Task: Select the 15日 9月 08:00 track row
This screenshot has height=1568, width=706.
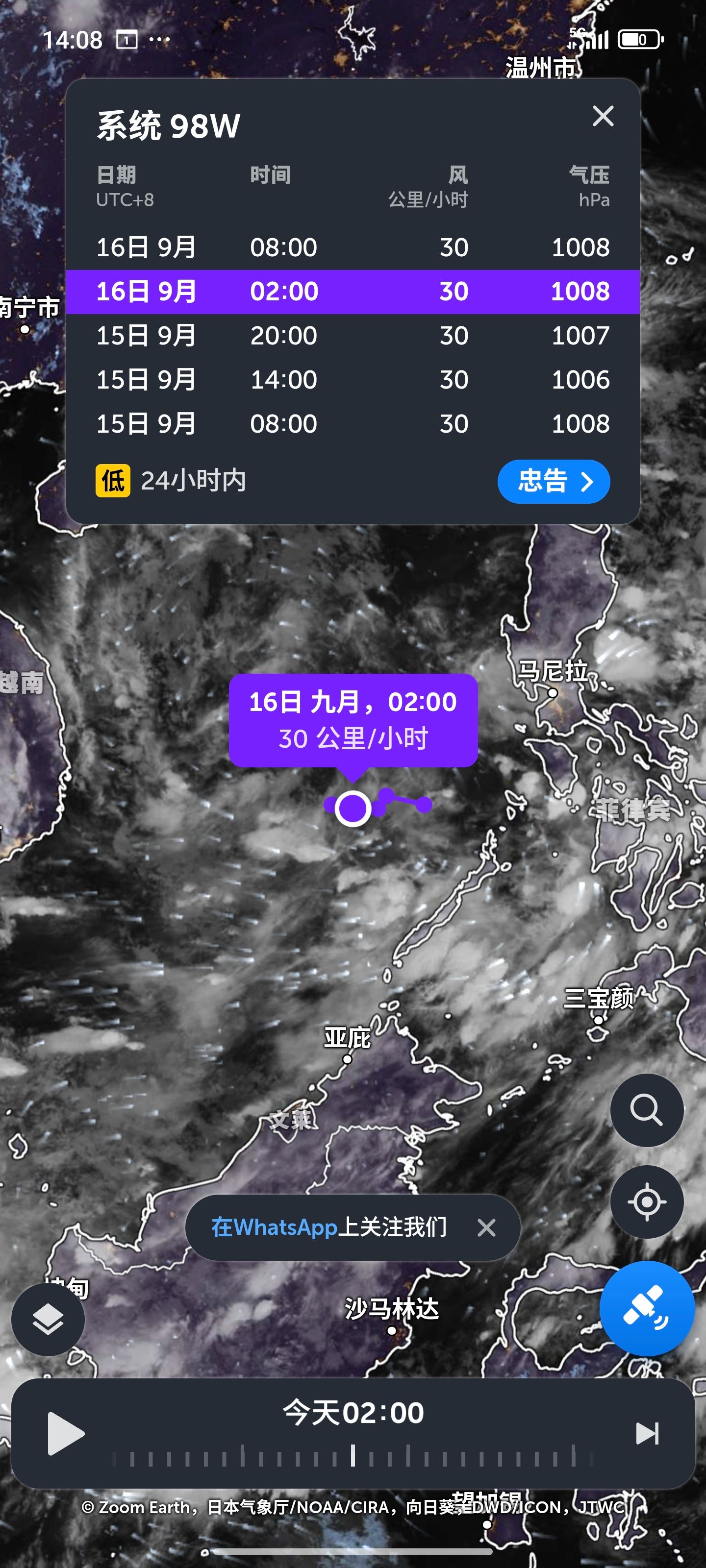Action: pyautogui.click(x=353, y=424)
